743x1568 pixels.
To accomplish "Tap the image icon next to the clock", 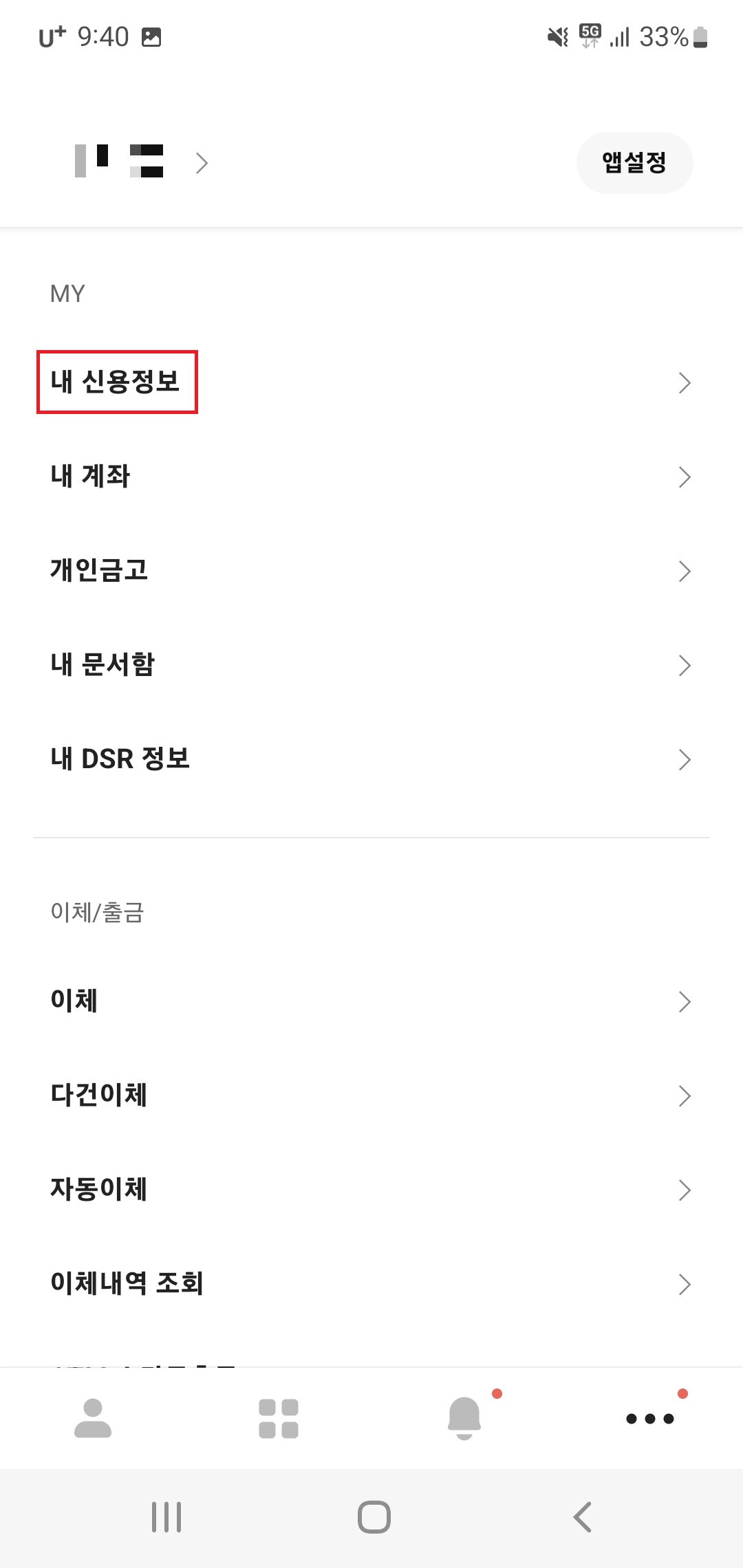I will tap(151, 38).
